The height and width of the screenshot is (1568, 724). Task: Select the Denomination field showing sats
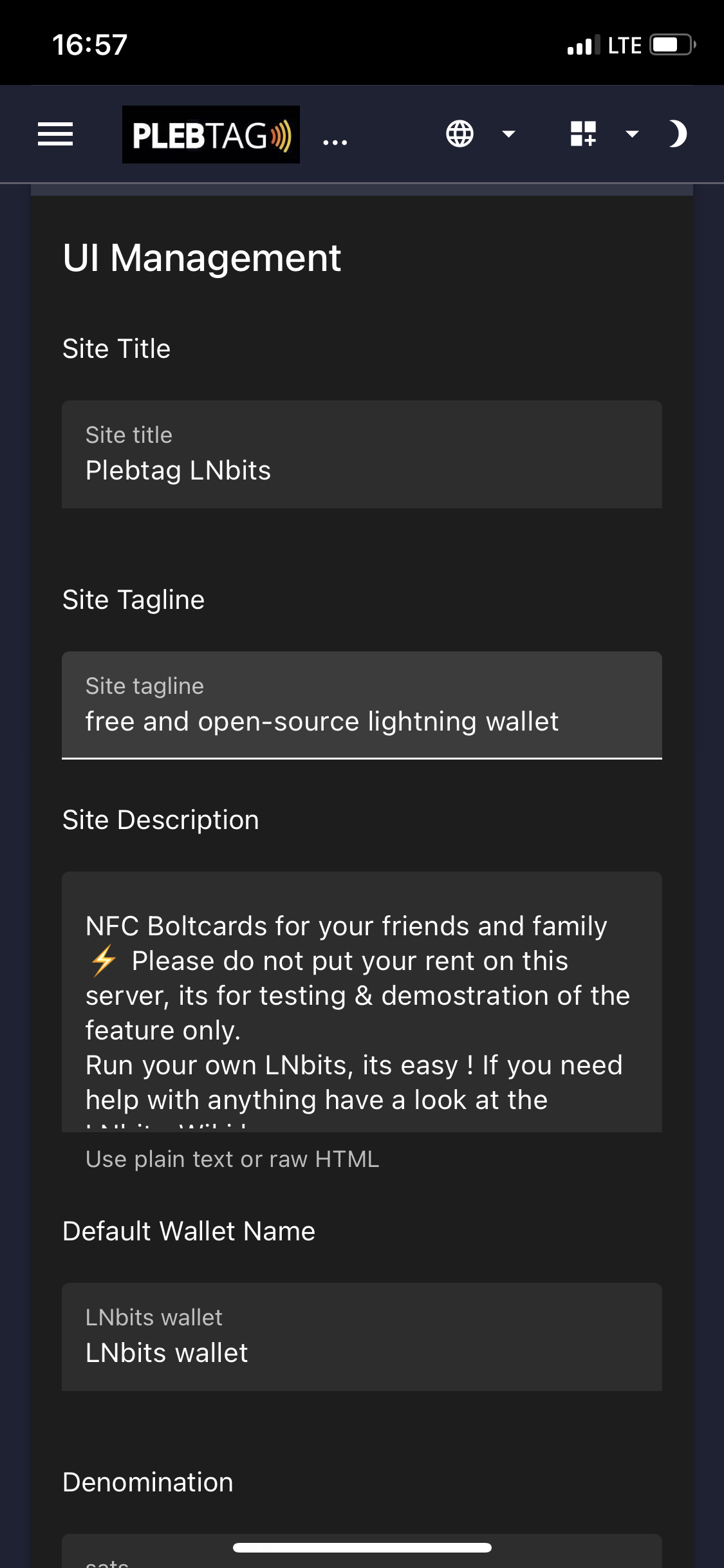coord(362,1558)
